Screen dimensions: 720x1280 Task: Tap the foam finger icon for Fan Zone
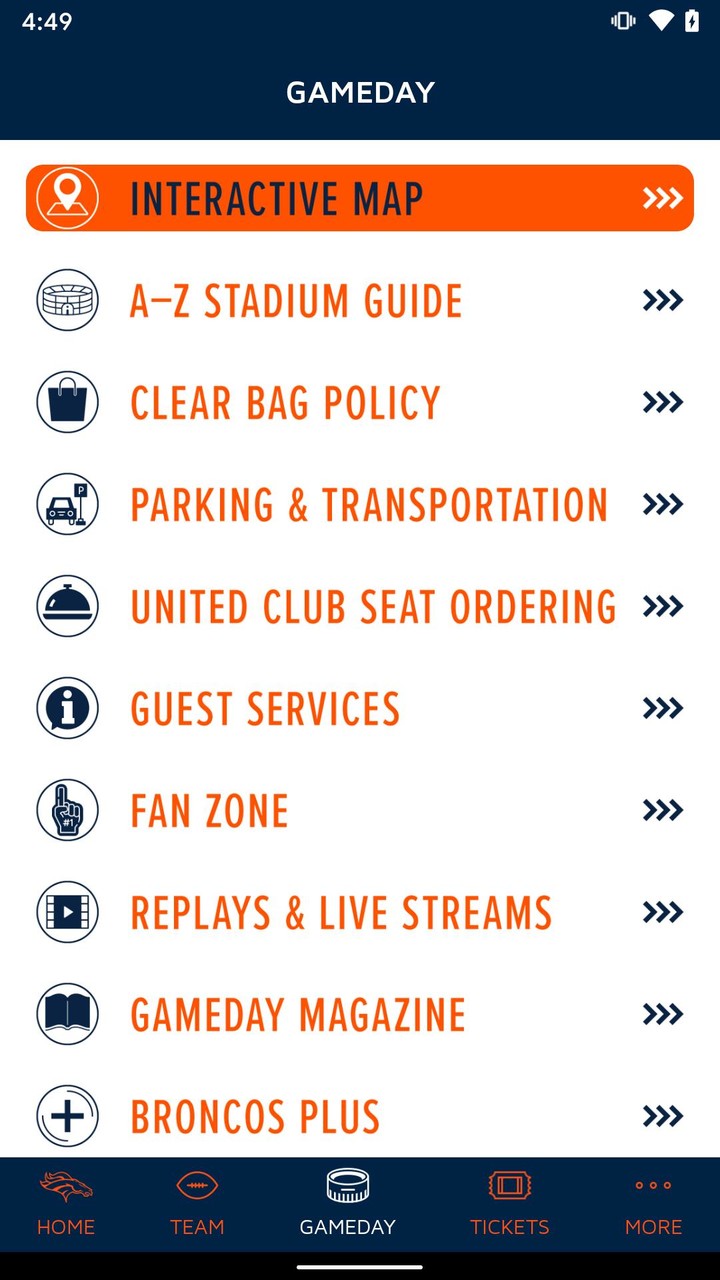click(67, 810)
